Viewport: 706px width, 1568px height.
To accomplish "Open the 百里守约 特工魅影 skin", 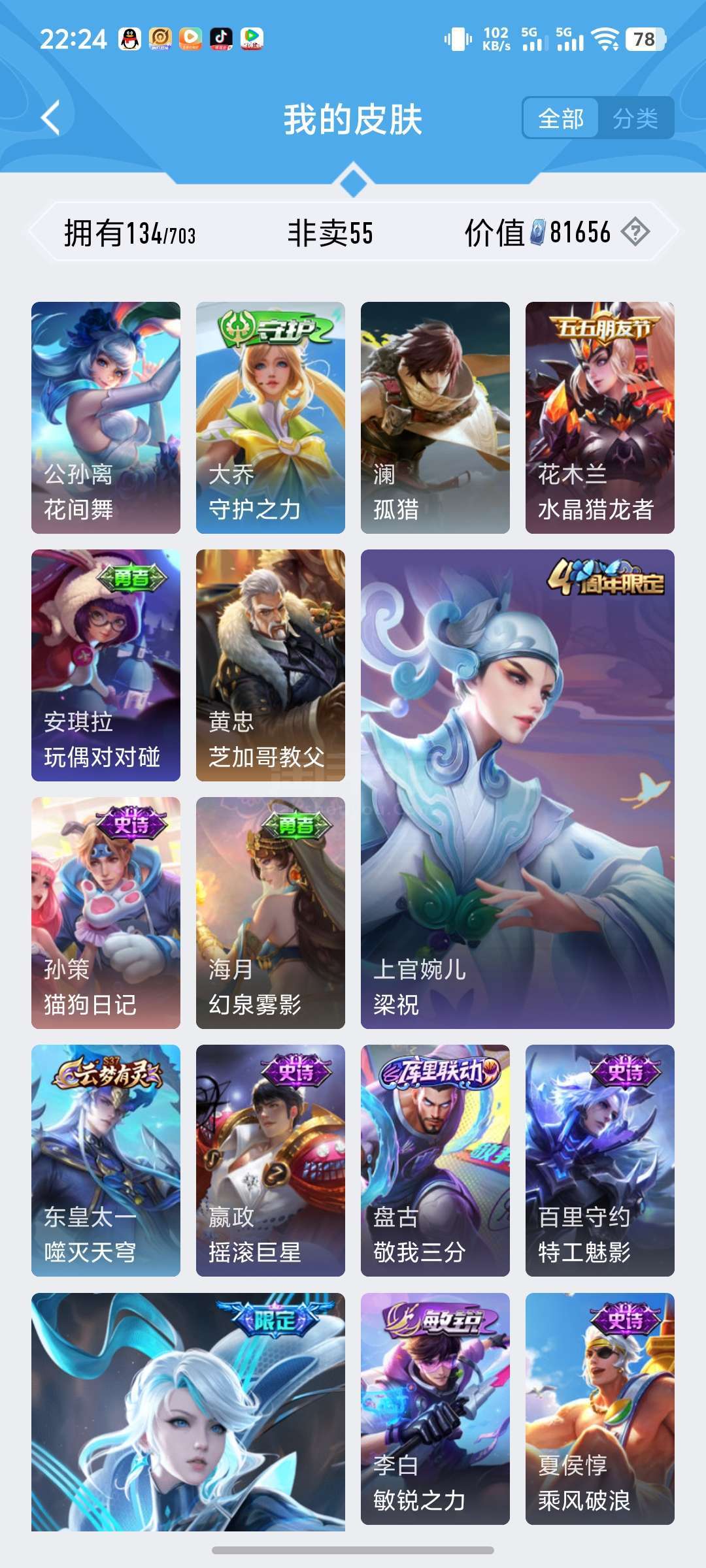I will click(x=600, y=1160).
